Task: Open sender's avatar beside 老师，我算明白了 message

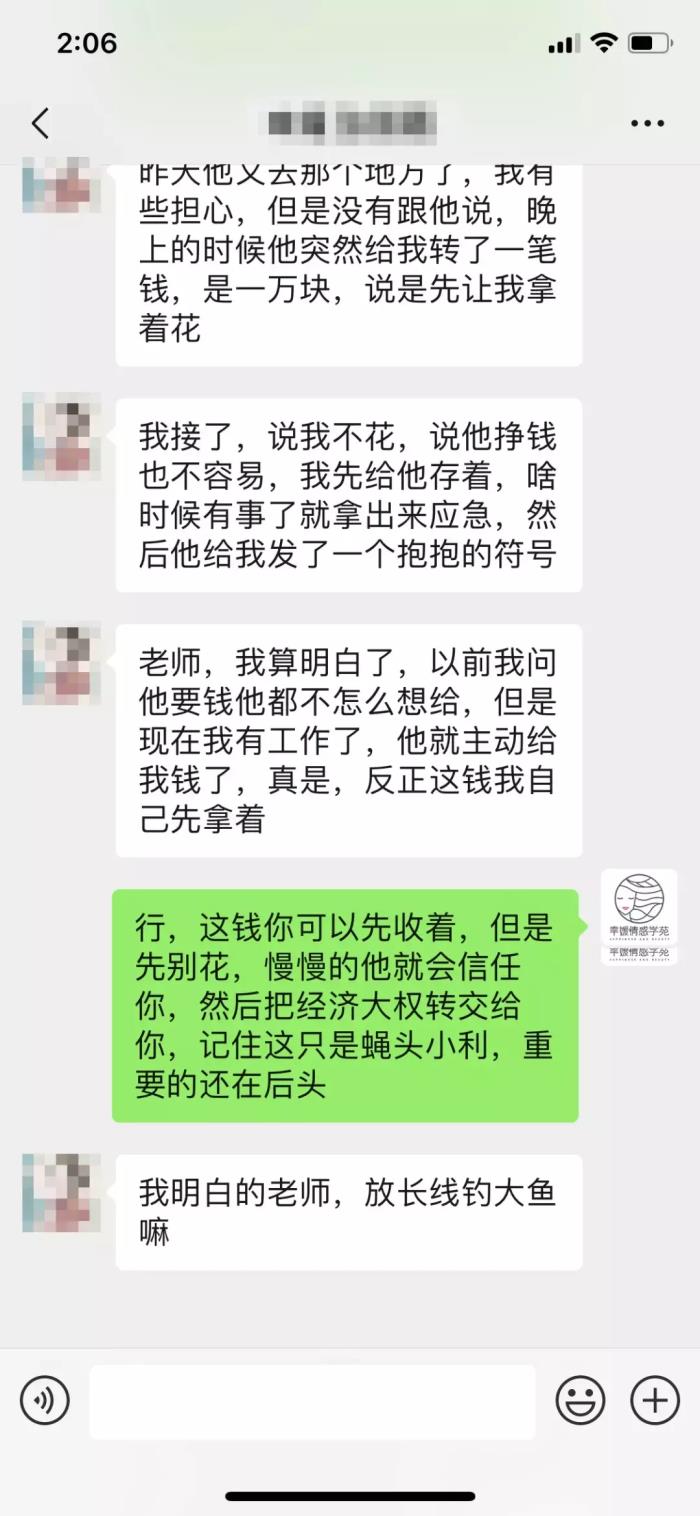Action: pos(61,663)
